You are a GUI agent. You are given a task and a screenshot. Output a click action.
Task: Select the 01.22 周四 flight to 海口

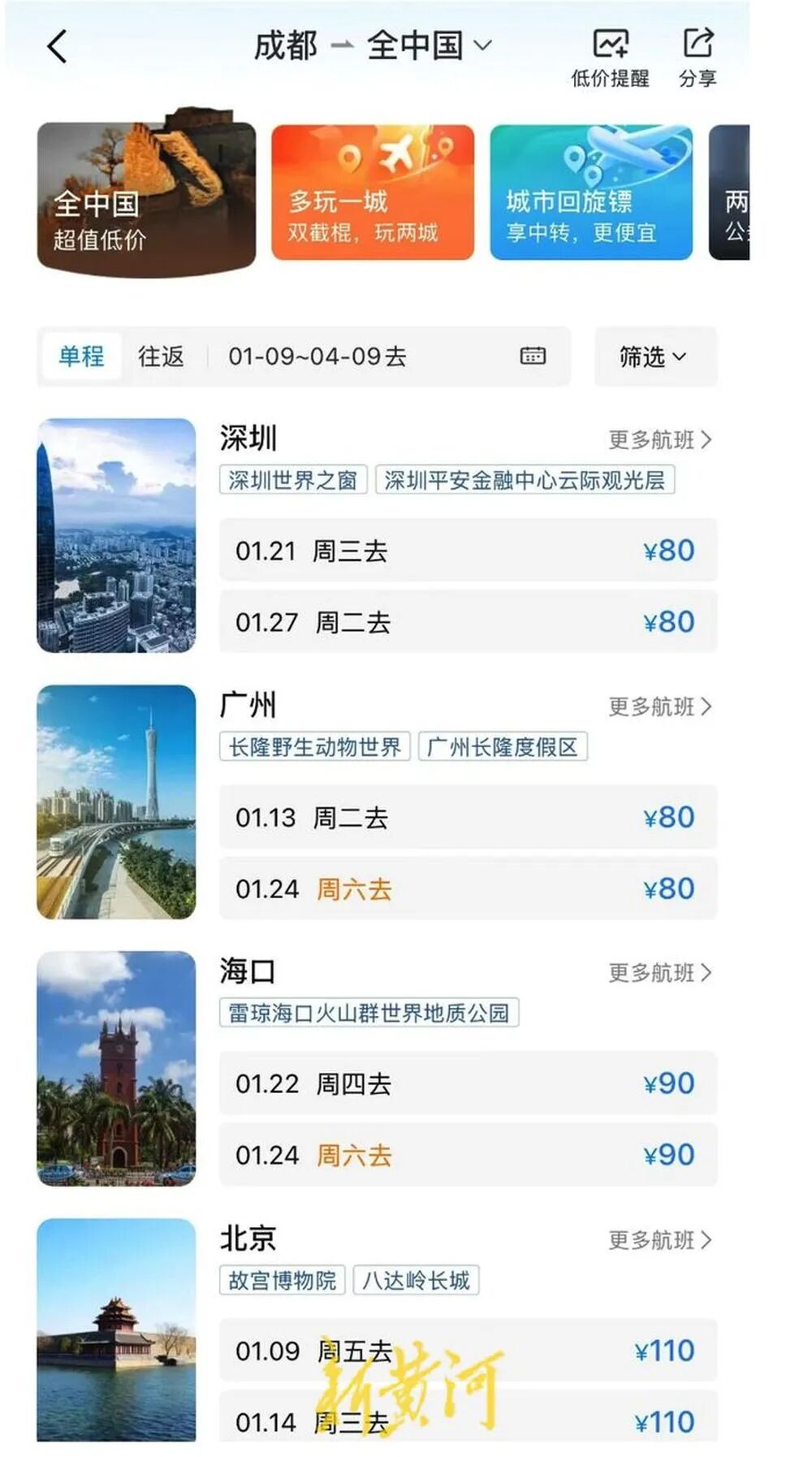pyautogui.click(x=468, y=1083)
